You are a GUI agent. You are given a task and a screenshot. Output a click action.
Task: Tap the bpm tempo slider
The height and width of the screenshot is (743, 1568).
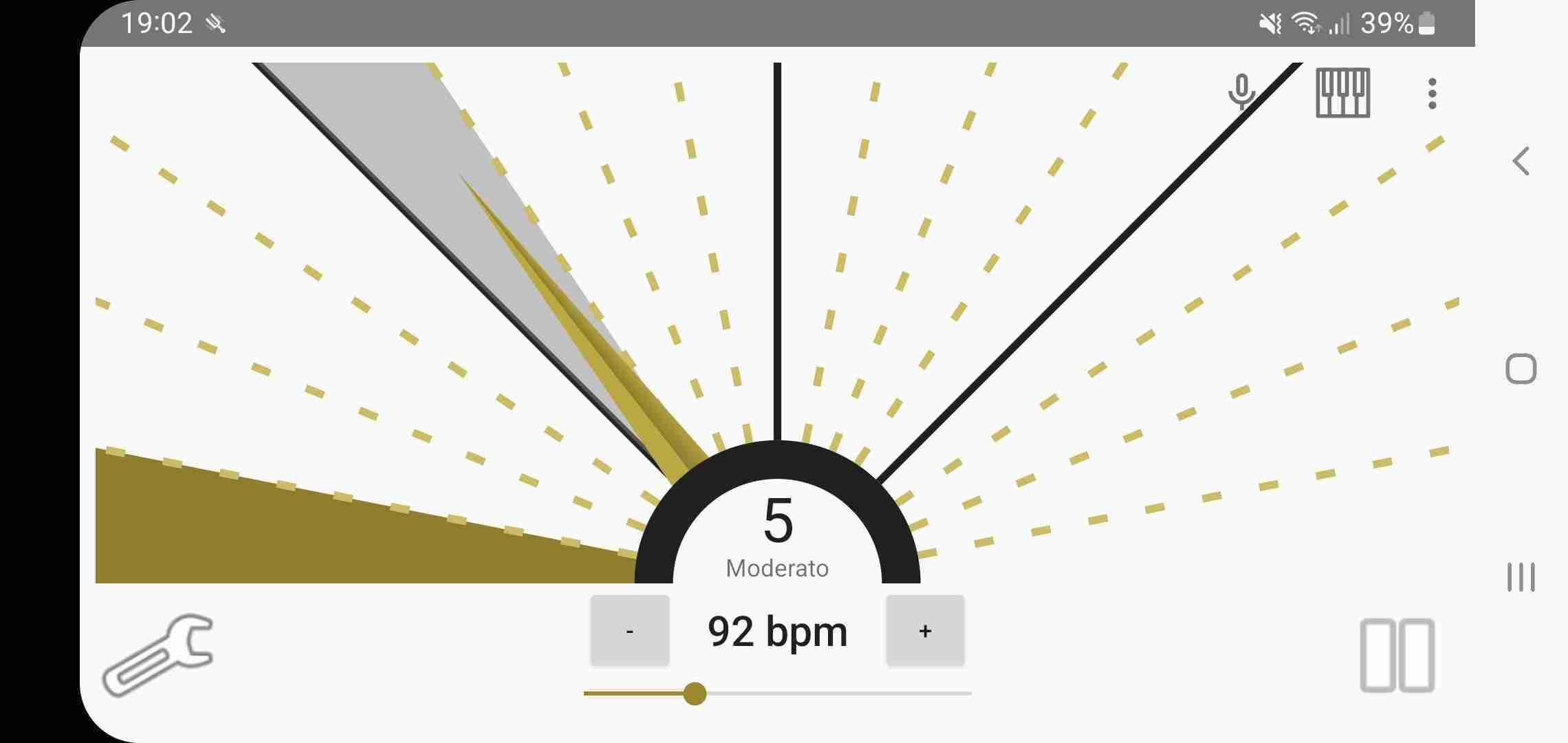695,693
